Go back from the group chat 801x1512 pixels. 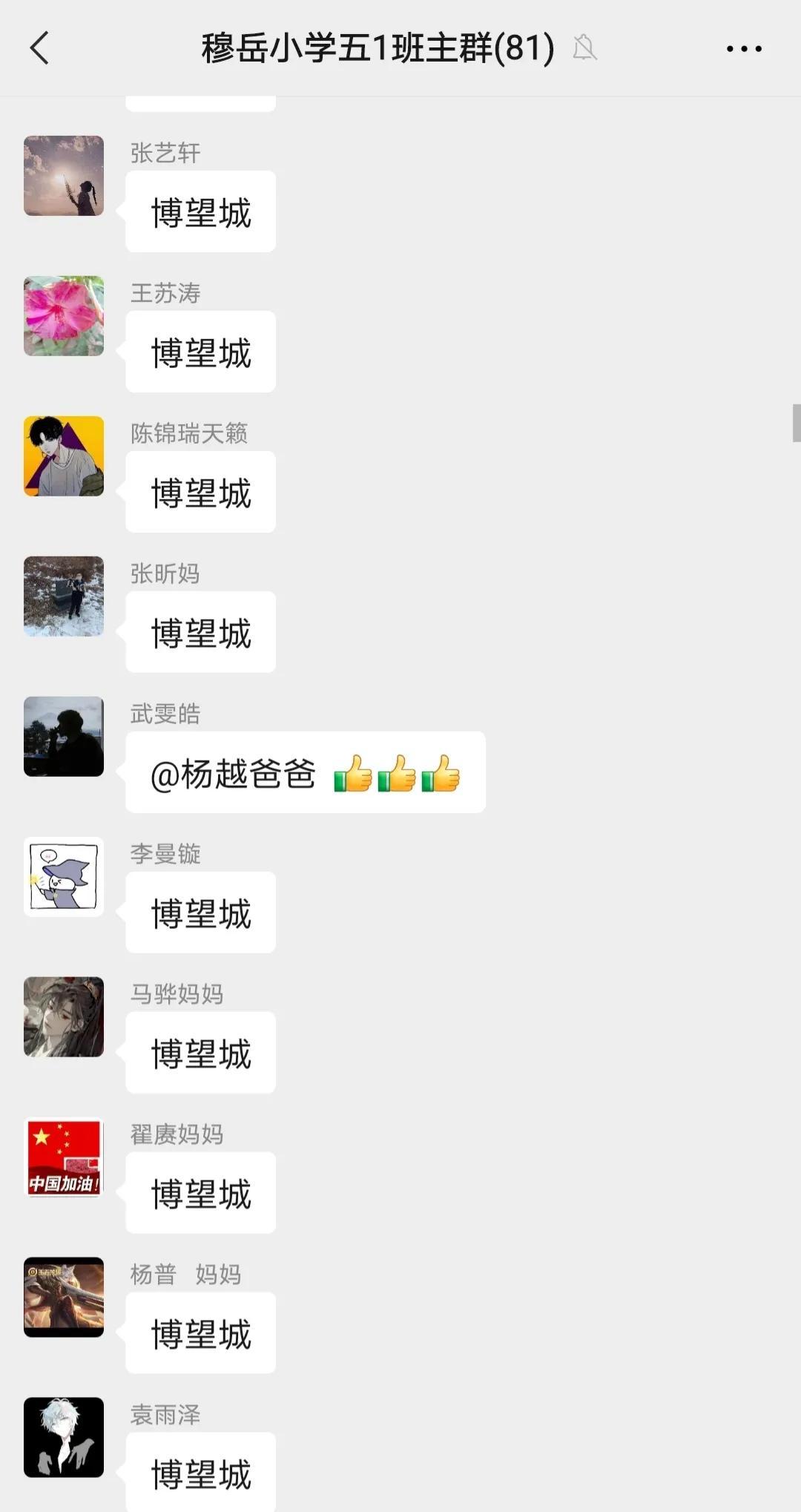click(40, 49)
